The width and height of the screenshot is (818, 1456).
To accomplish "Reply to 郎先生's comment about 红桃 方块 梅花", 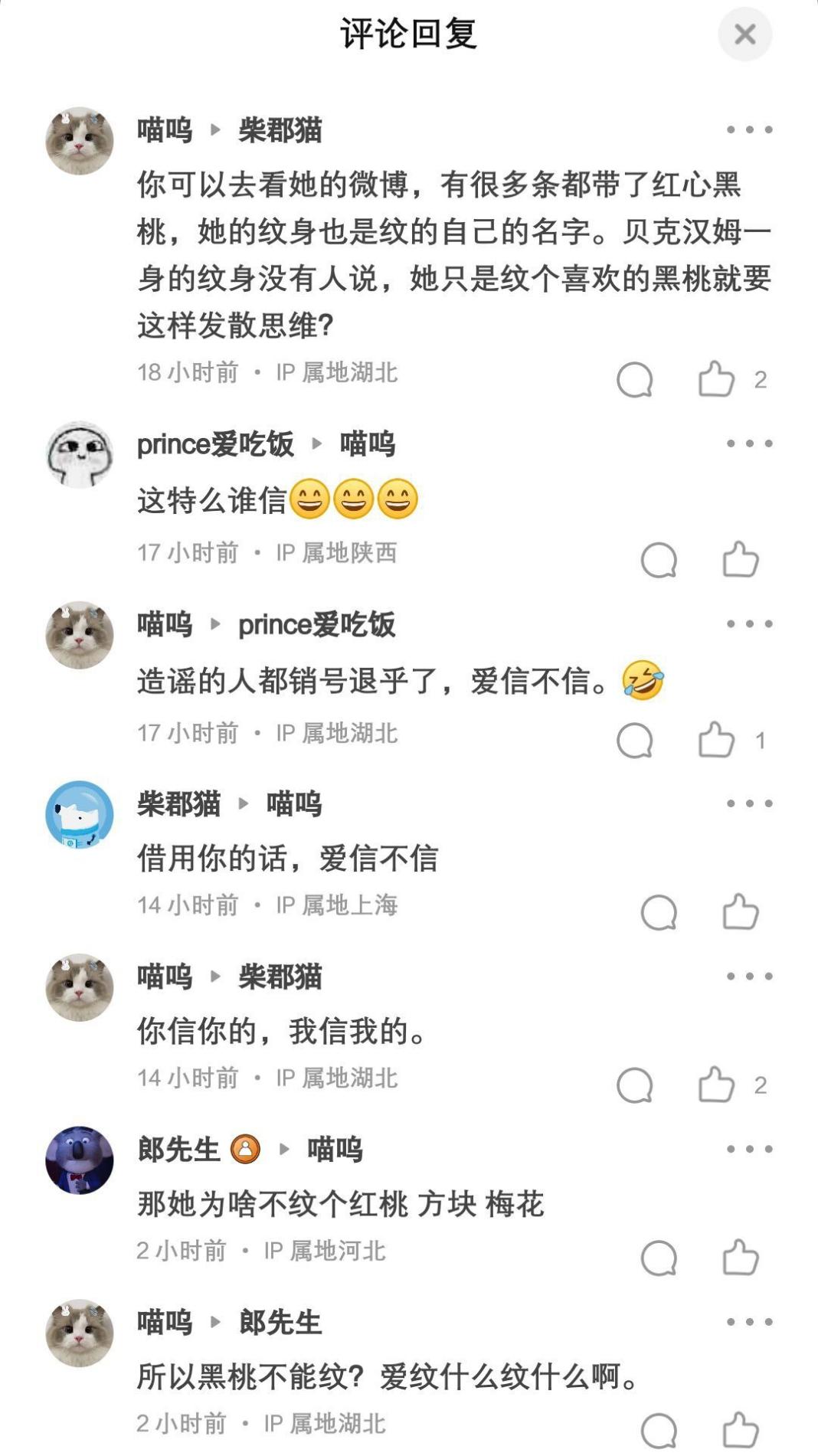I will coord(659,1258).
